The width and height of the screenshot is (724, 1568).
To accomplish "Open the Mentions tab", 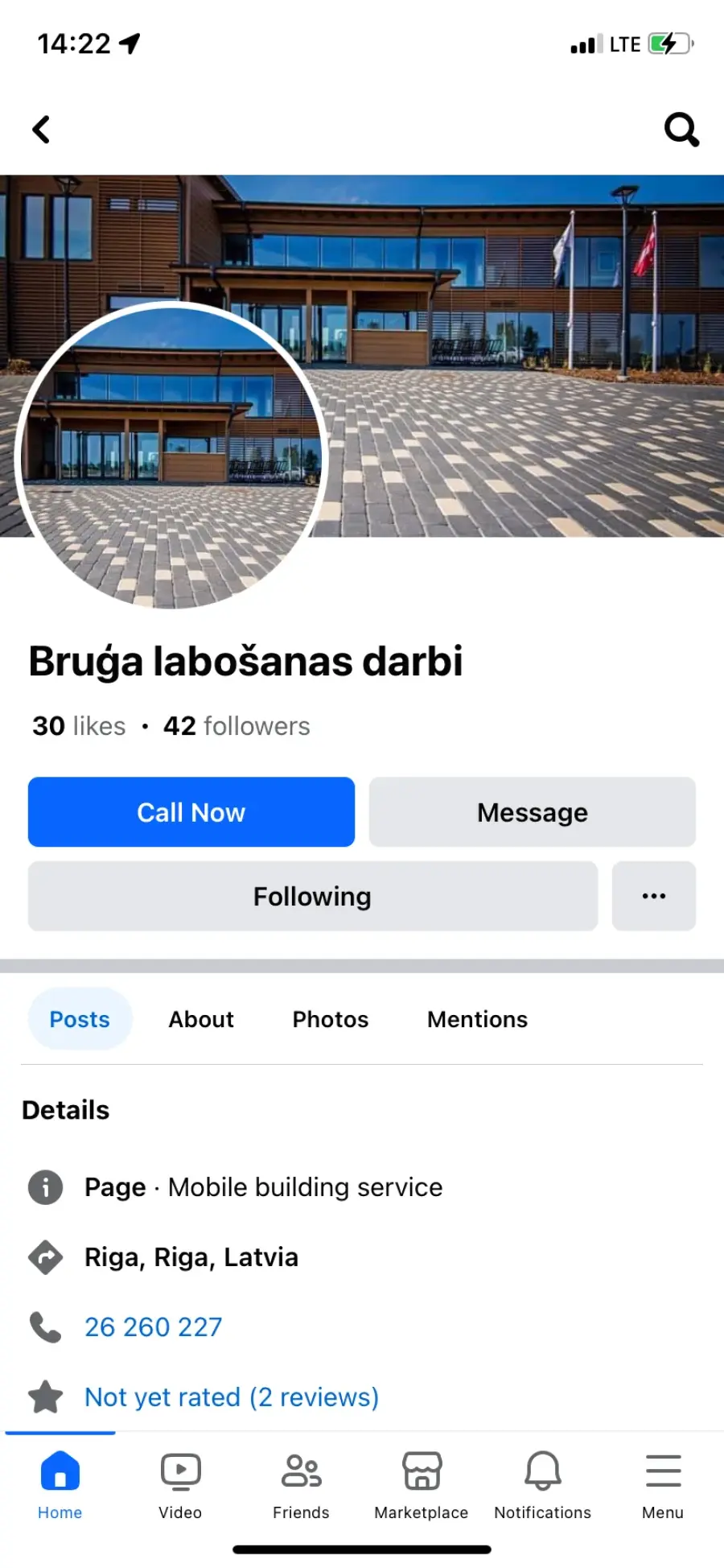I will [x=478, y=1019].
